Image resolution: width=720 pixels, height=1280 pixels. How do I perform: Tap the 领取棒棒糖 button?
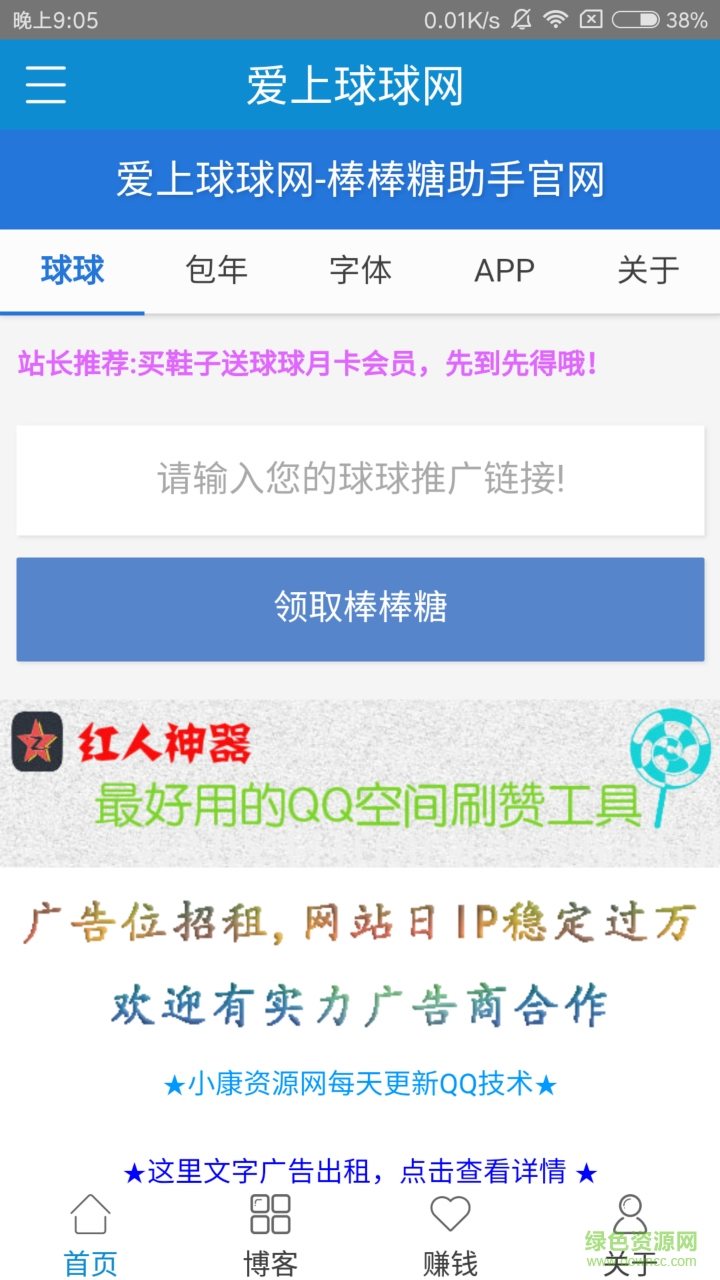click(360, 608)
